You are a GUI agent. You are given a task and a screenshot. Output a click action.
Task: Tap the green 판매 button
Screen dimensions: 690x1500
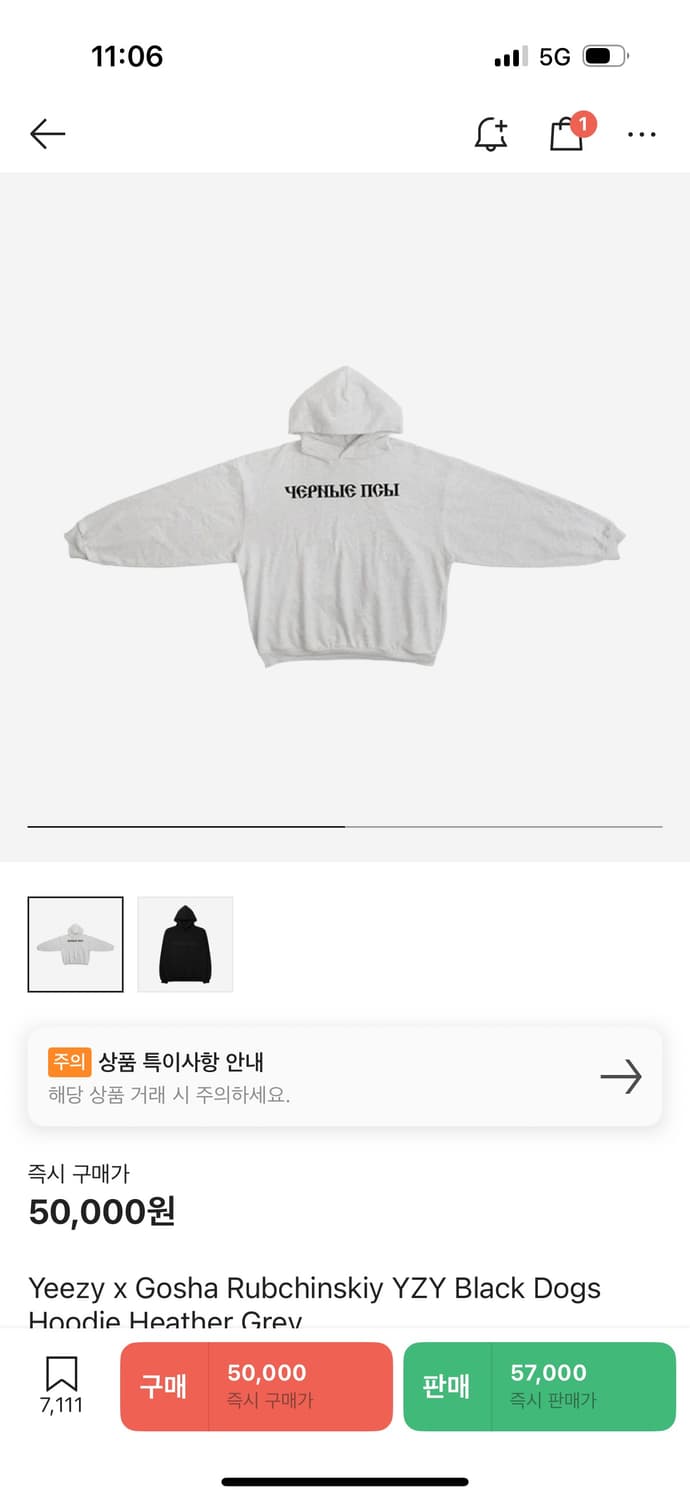539,1386
